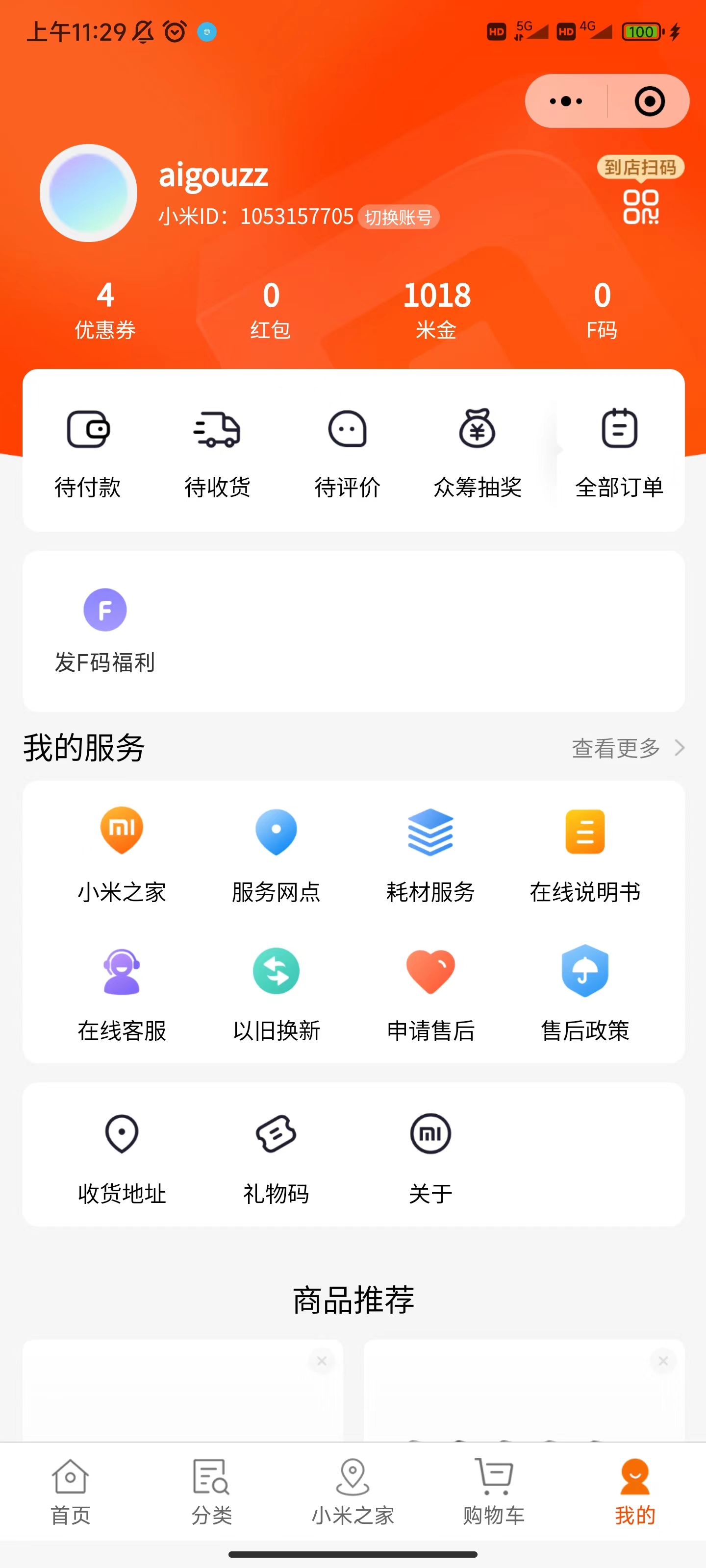The width and height of the screenshot is (706, 1568).
Task: Tap the 切换账号 switch account button
Action: tap(399, 217)
